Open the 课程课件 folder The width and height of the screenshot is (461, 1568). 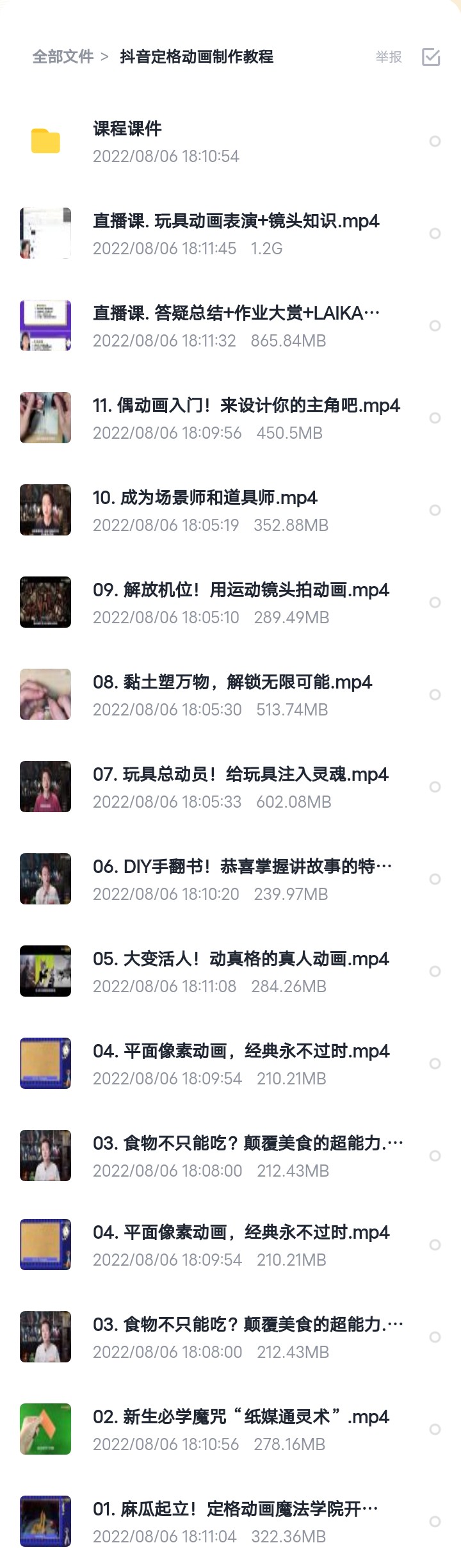127,129
